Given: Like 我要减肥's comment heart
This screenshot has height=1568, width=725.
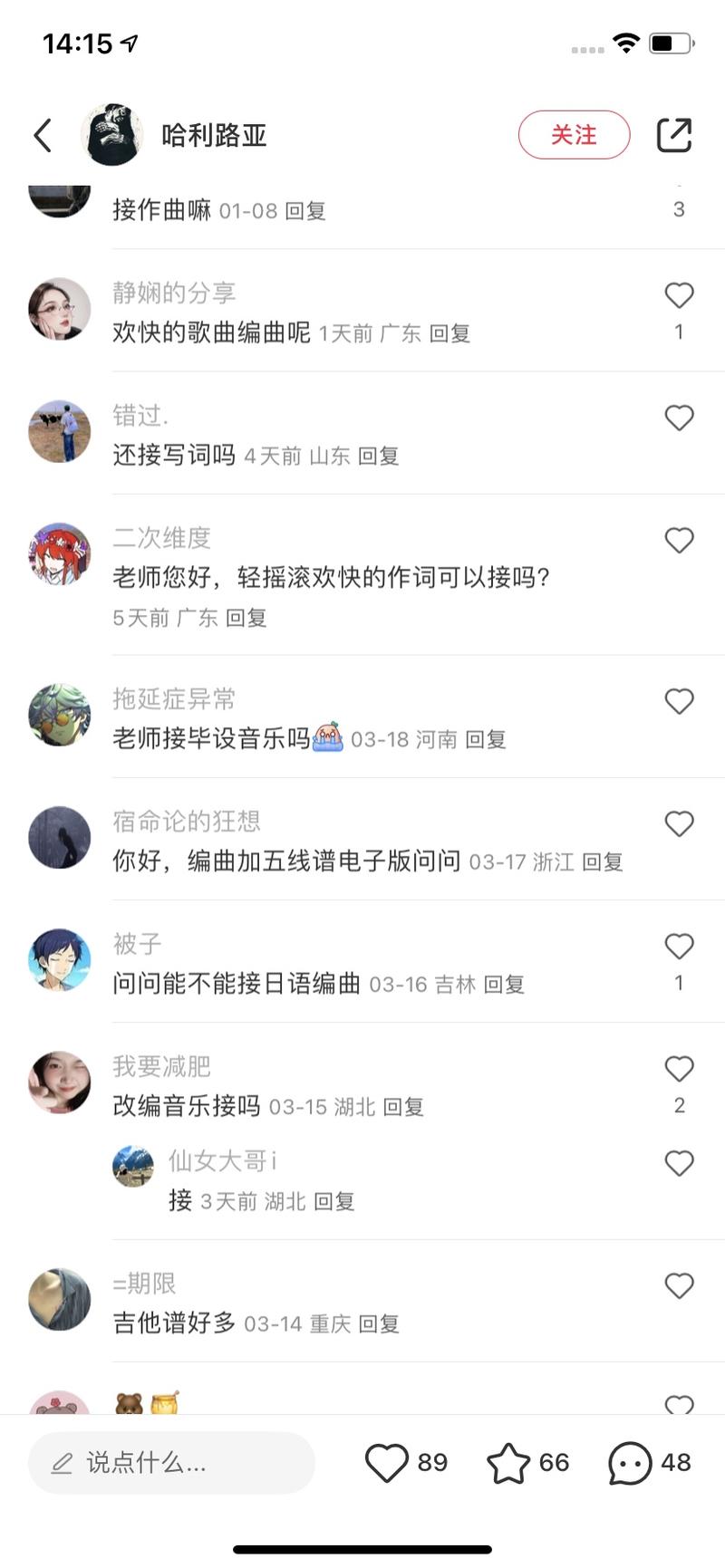Looking at the screenshot, I should pyautogui.click(x=679, y=1068).
